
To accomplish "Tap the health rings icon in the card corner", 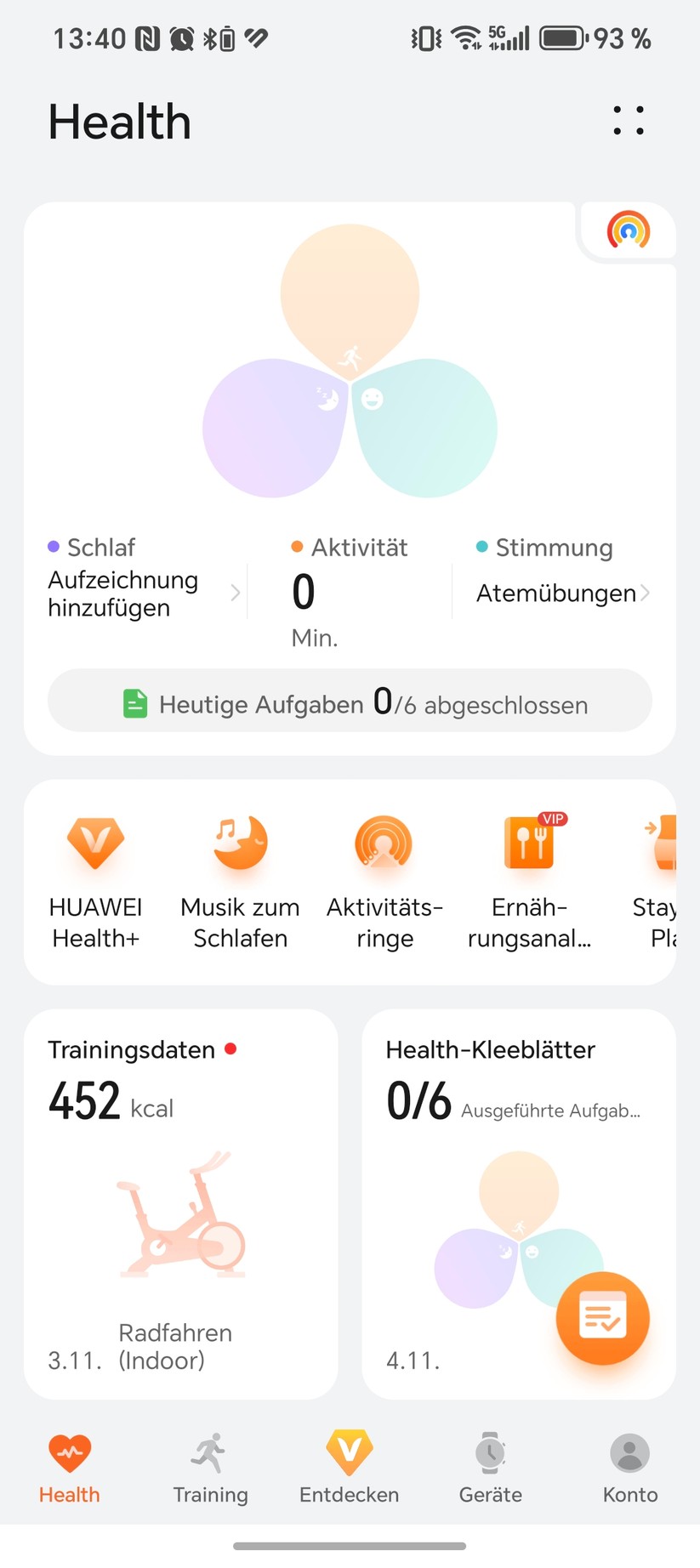I will (627, 230).
